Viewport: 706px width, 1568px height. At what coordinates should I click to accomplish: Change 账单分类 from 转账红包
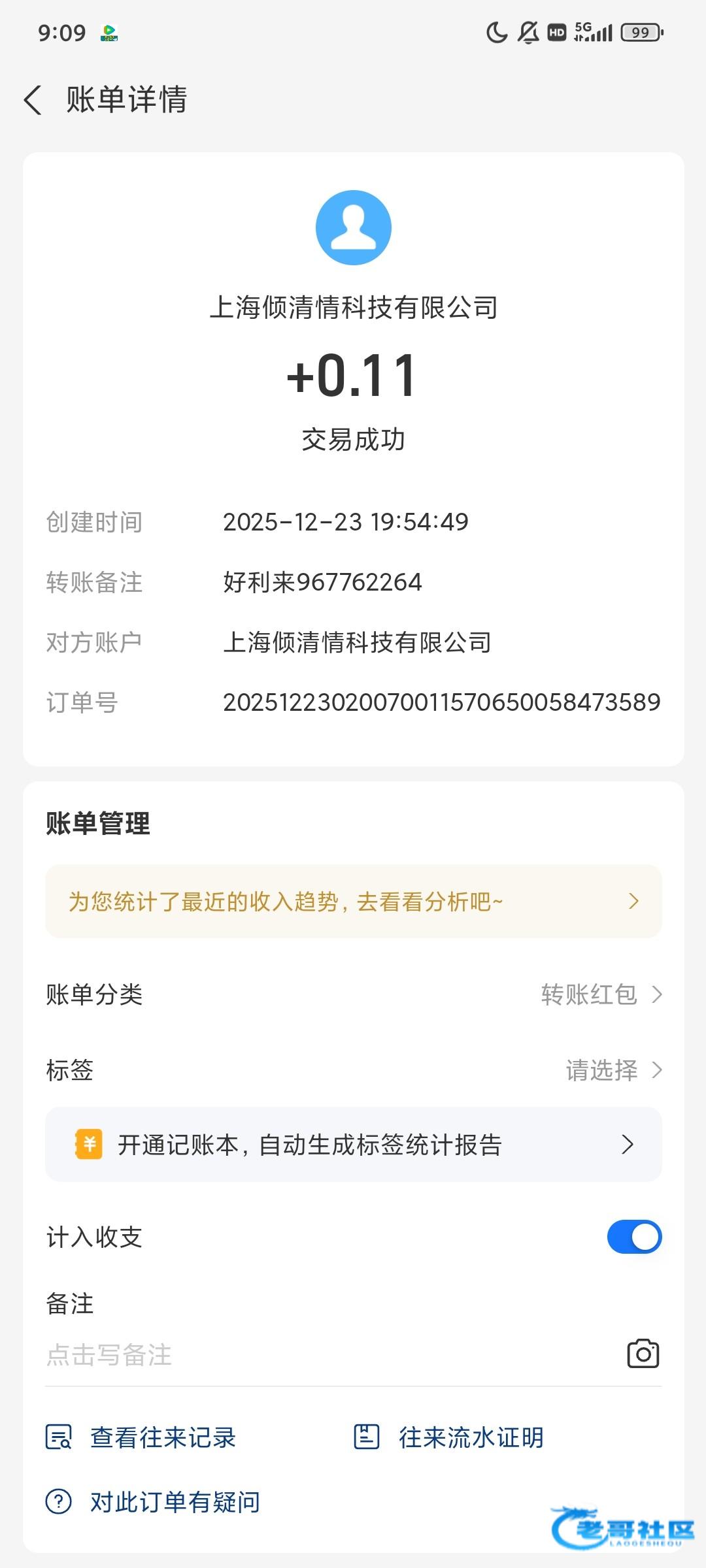tap(600, 994)
